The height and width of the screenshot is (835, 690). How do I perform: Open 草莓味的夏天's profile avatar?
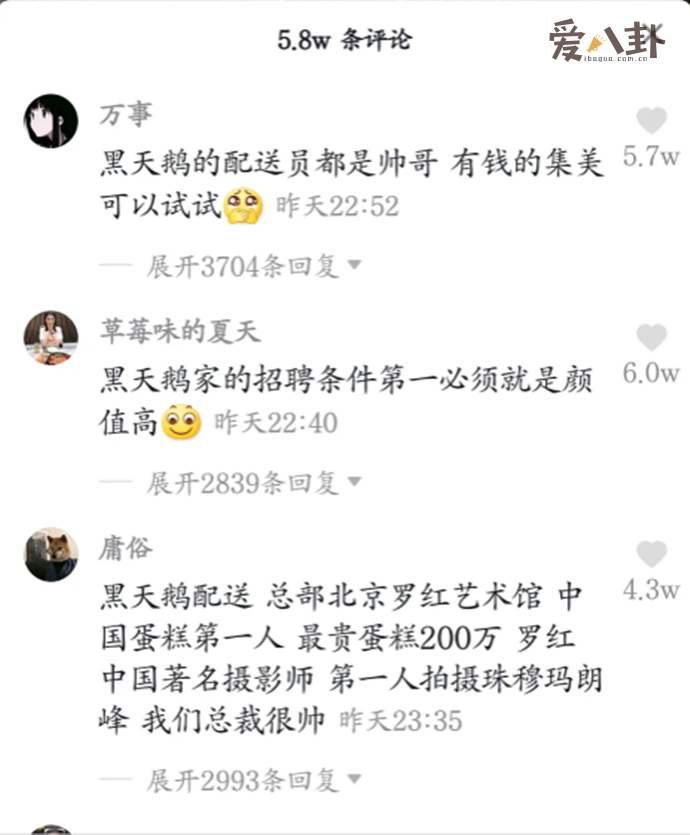coord(51,338)
